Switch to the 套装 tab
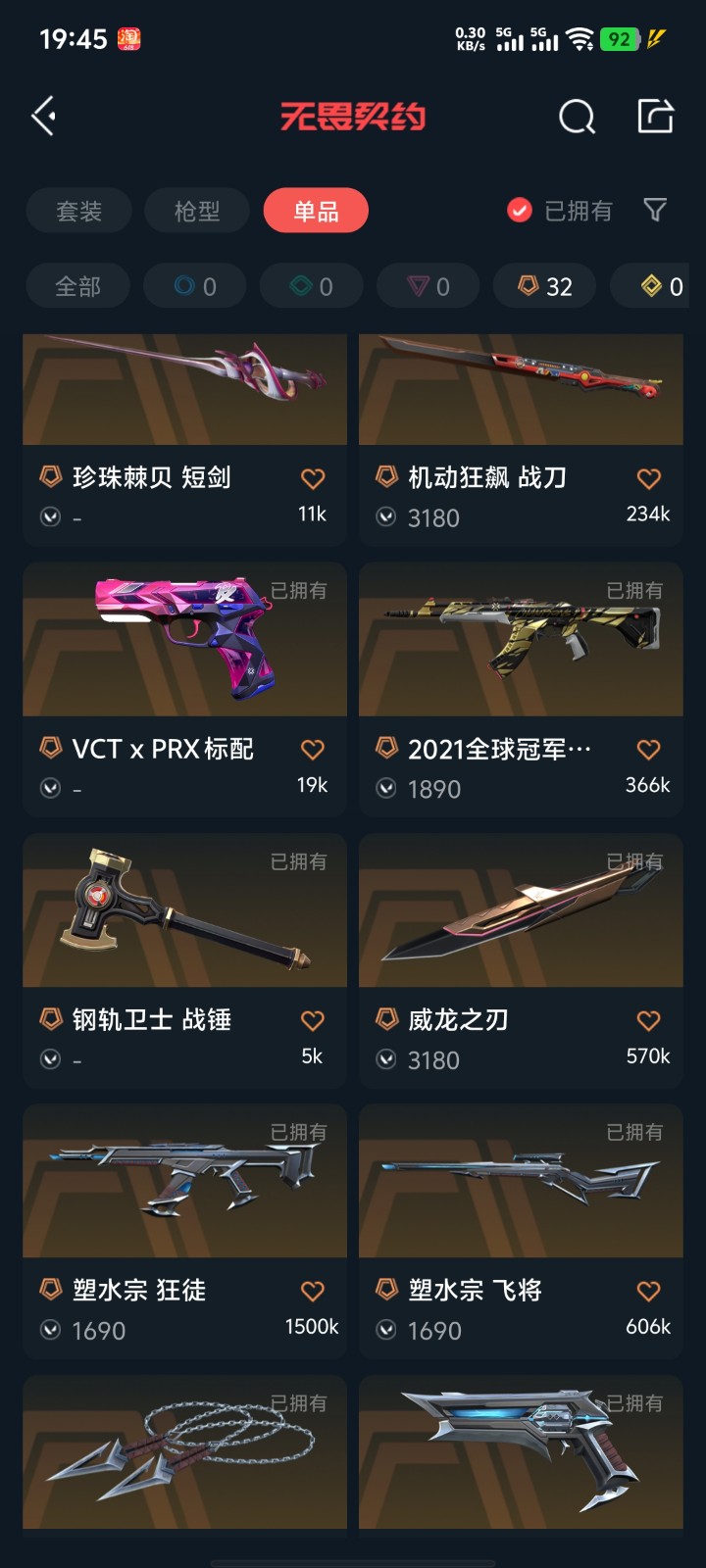The height and width of the screenshot is (1568, 706). tap(78, 211)
